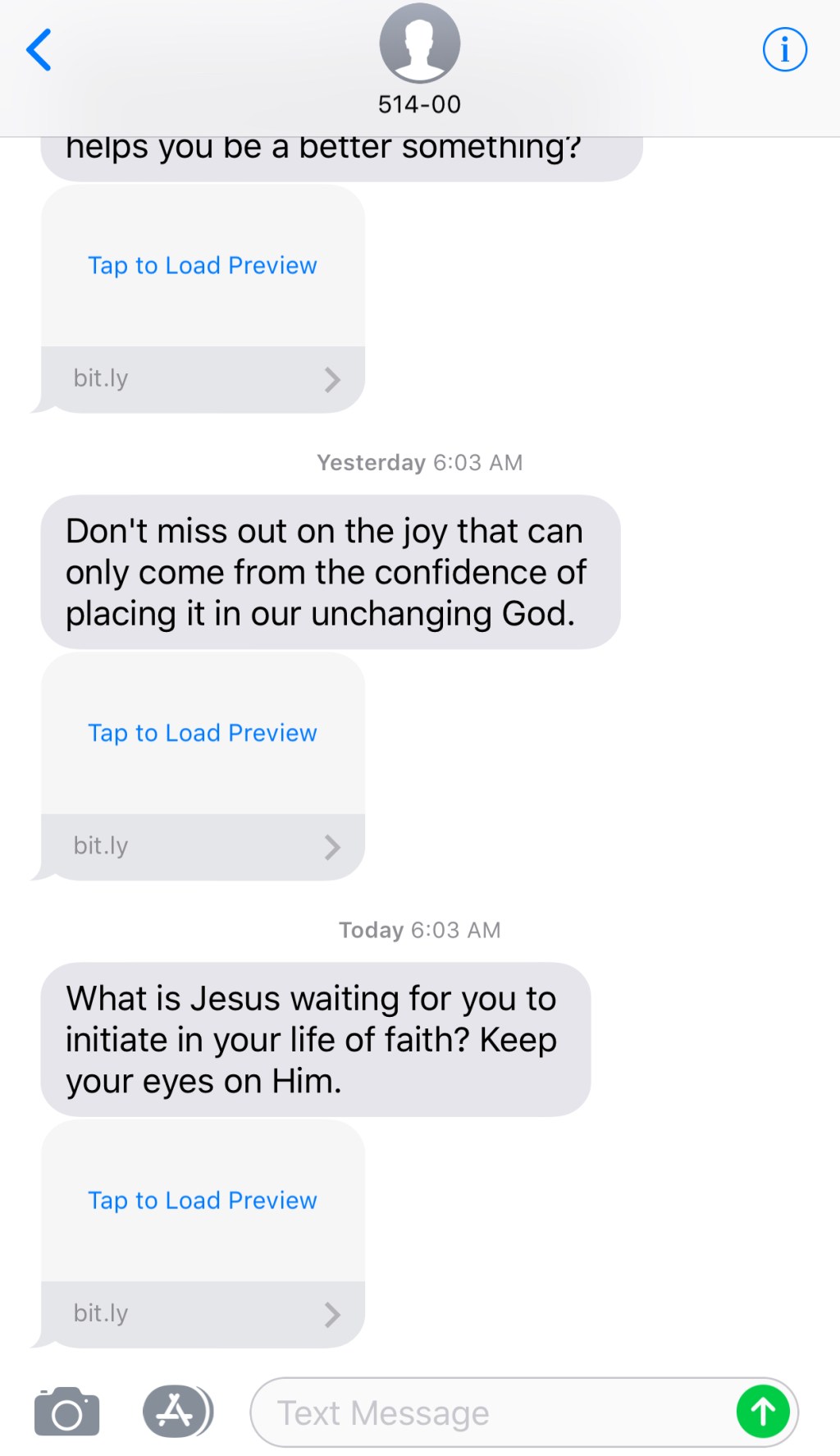This screenshot has width=840, height=1456.
Task: Send the message with the green arrow
Action: (763, 1412)
